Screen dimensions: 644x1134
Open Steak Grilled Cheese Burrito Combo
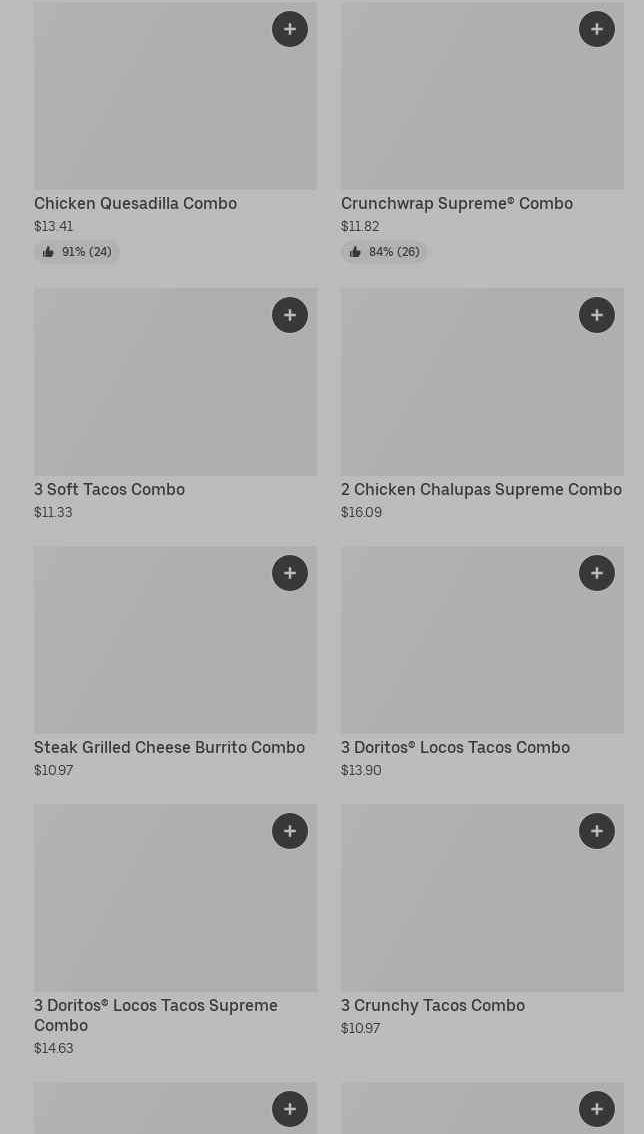[169, 748]
